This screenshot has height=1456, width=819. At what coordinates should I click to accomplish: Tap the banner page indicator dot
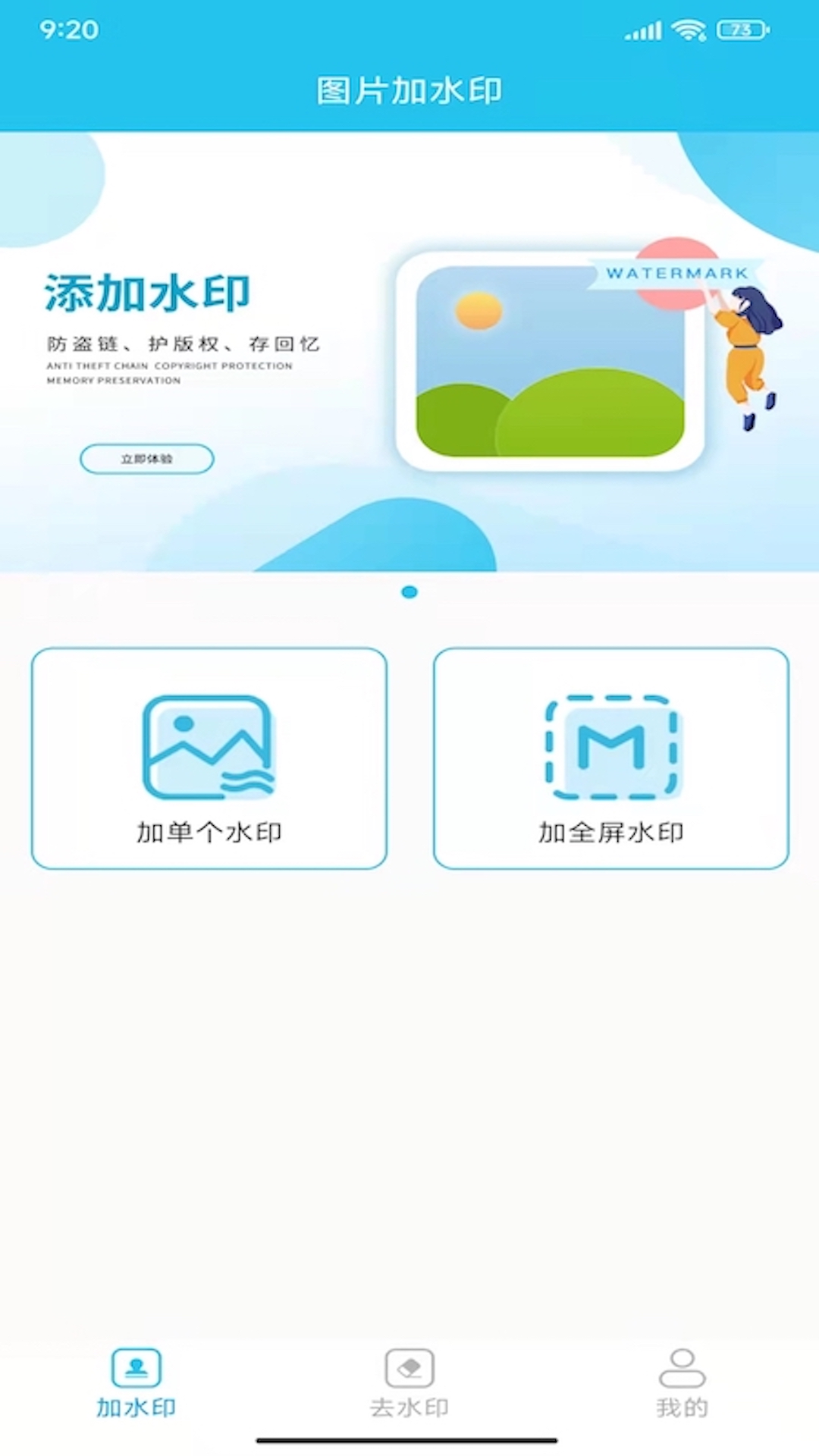pos(409,592)
